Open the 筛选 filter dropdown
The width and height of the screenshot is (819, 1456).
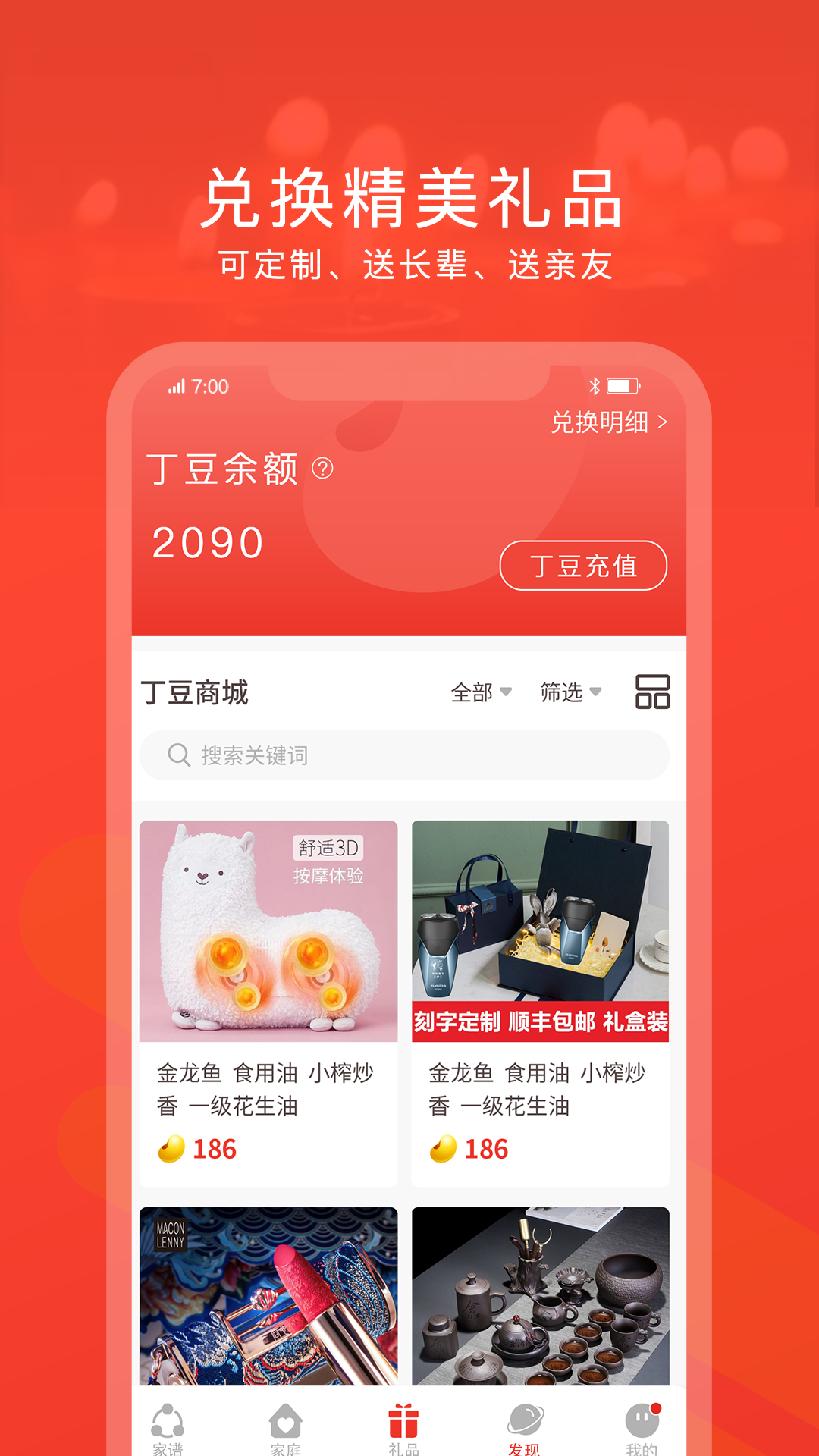(570, 691)
